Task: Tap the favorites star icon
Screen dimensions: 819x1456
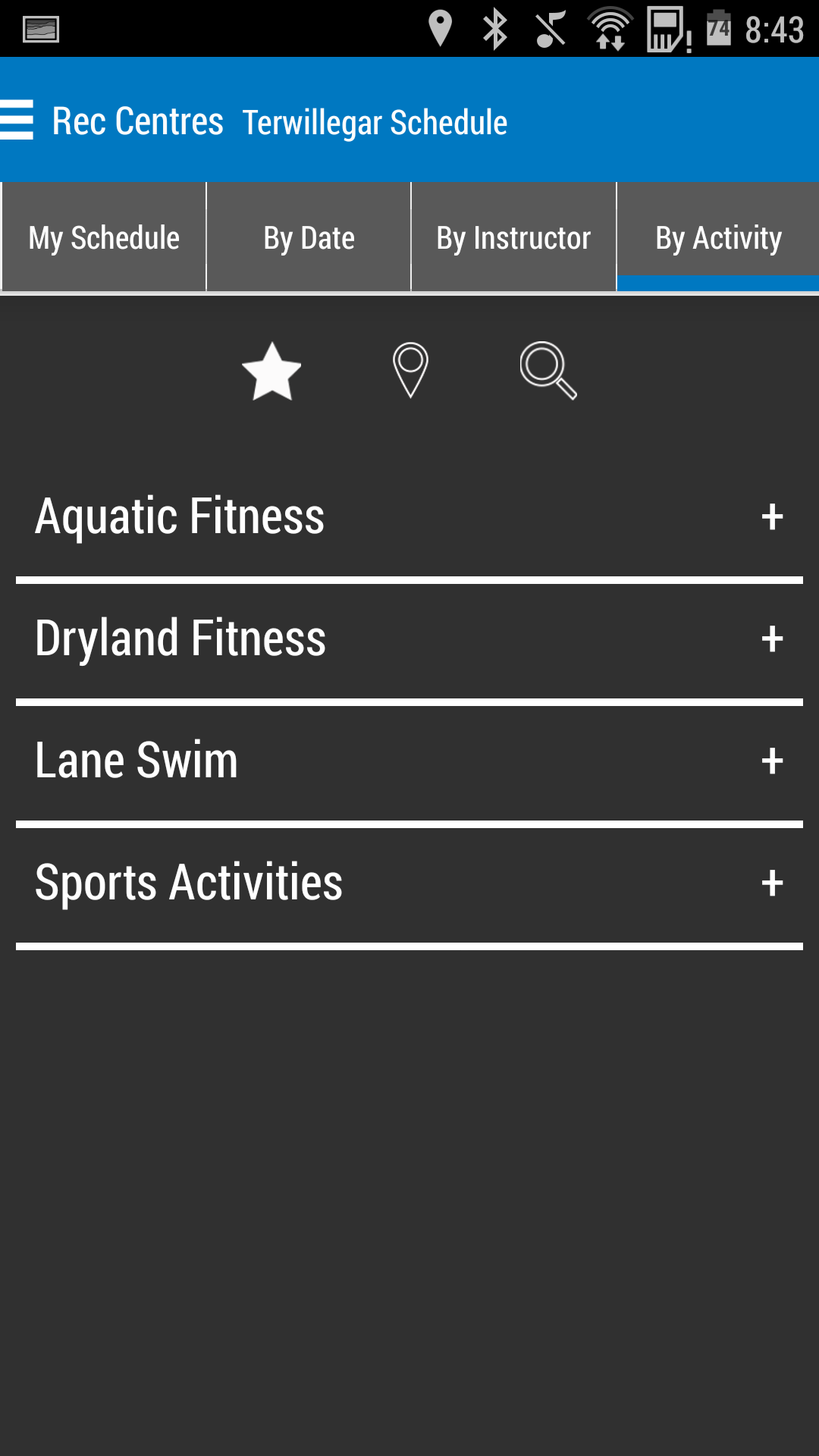Action: pos(271,371)
